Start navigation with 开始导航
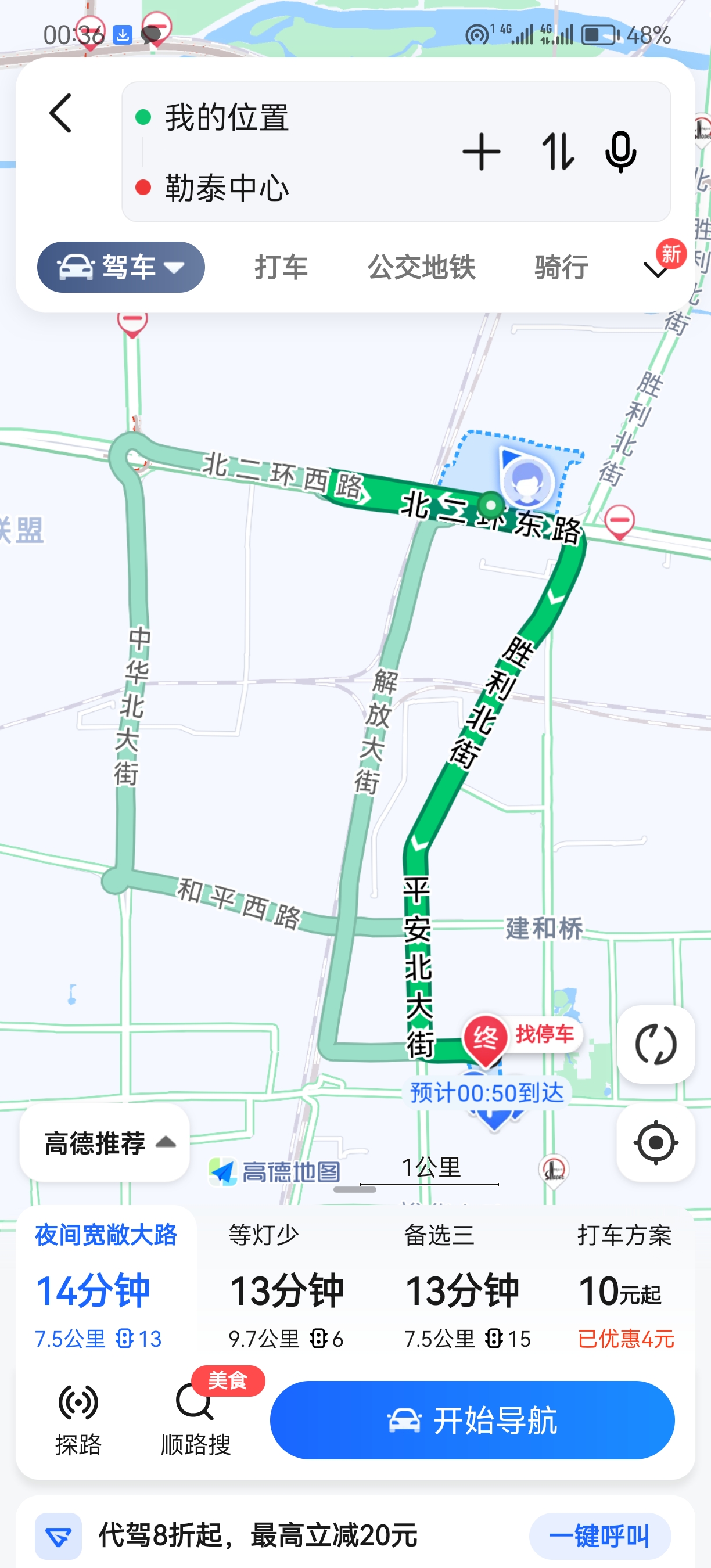The height and width of the screenshot is (1568, 711). coord(472,1420)
